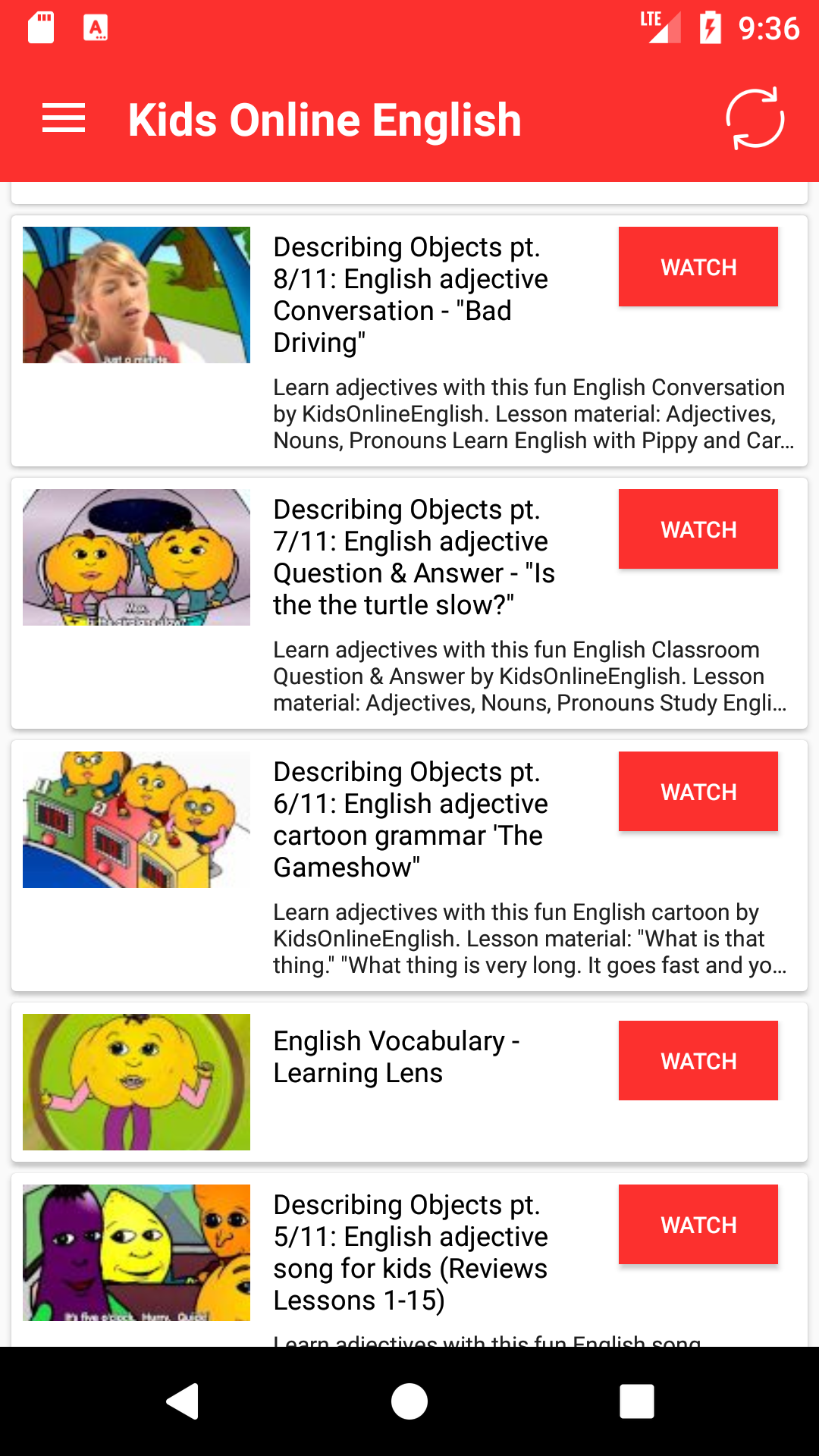
Task: Open the navigation drawer menu
Action: pos(64,118)
